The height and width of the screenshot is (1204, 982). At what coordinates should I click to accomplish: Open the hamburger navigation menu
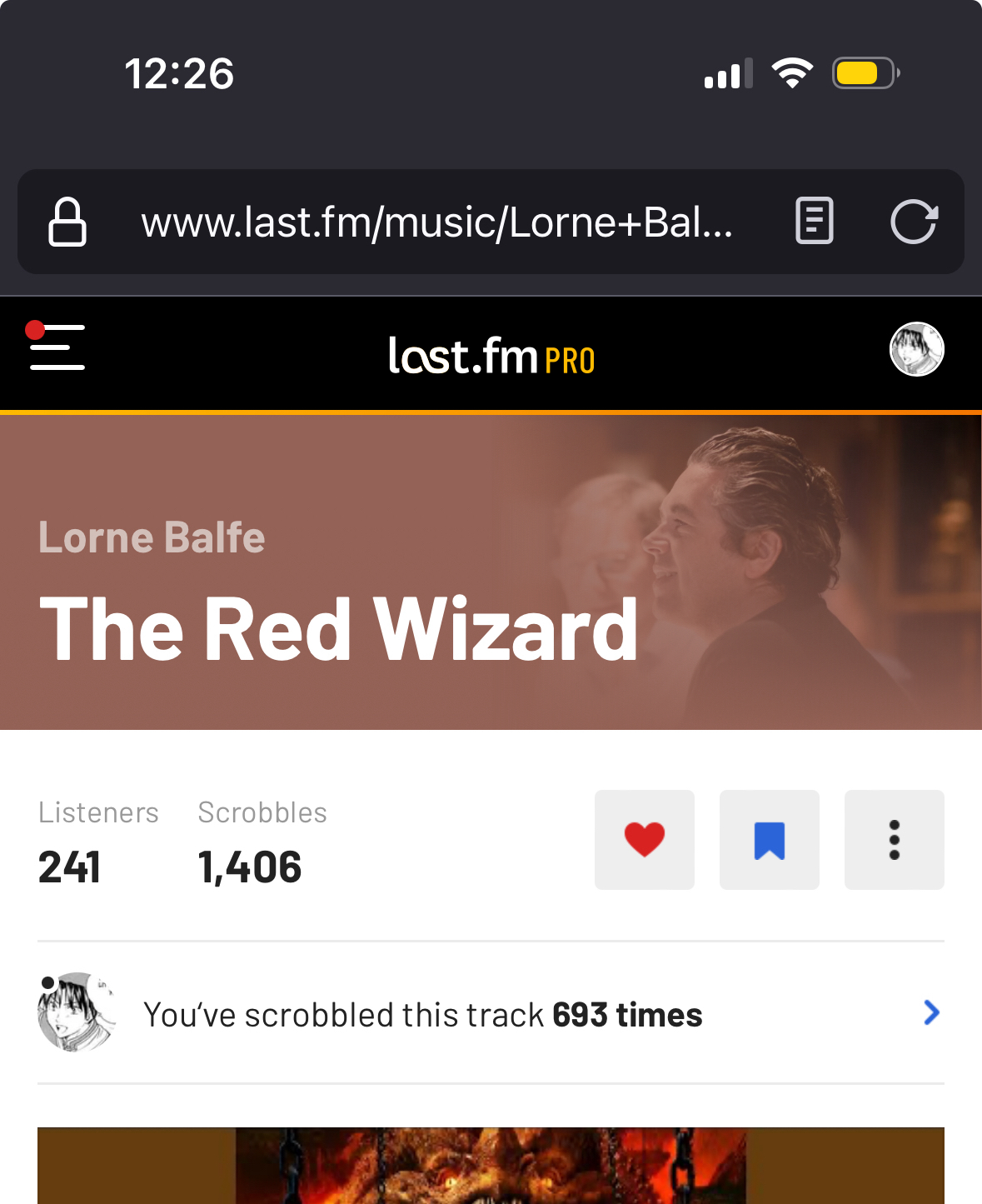pos(57,347)
